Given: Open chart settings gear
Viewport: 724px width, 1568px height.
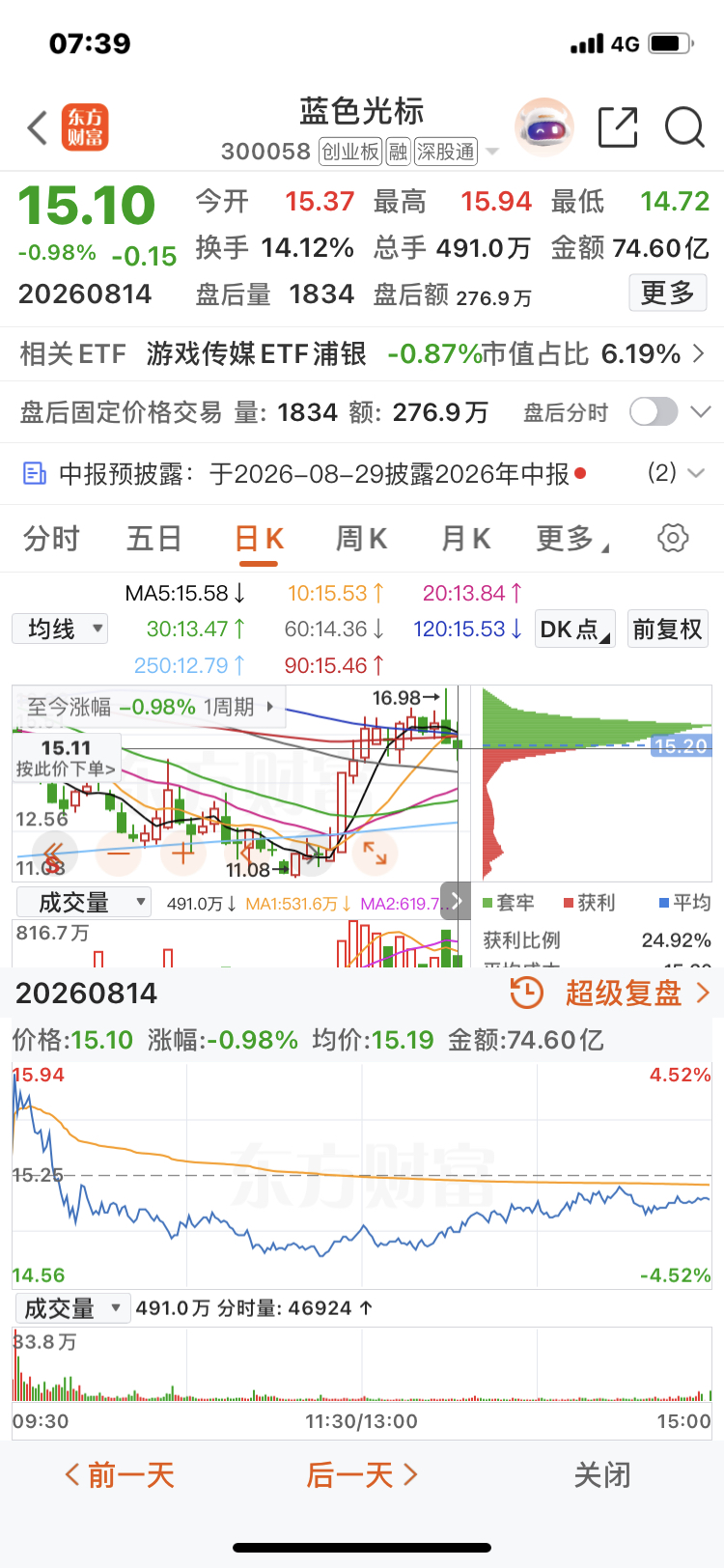Looking at the screenshot, I should 673,538.
